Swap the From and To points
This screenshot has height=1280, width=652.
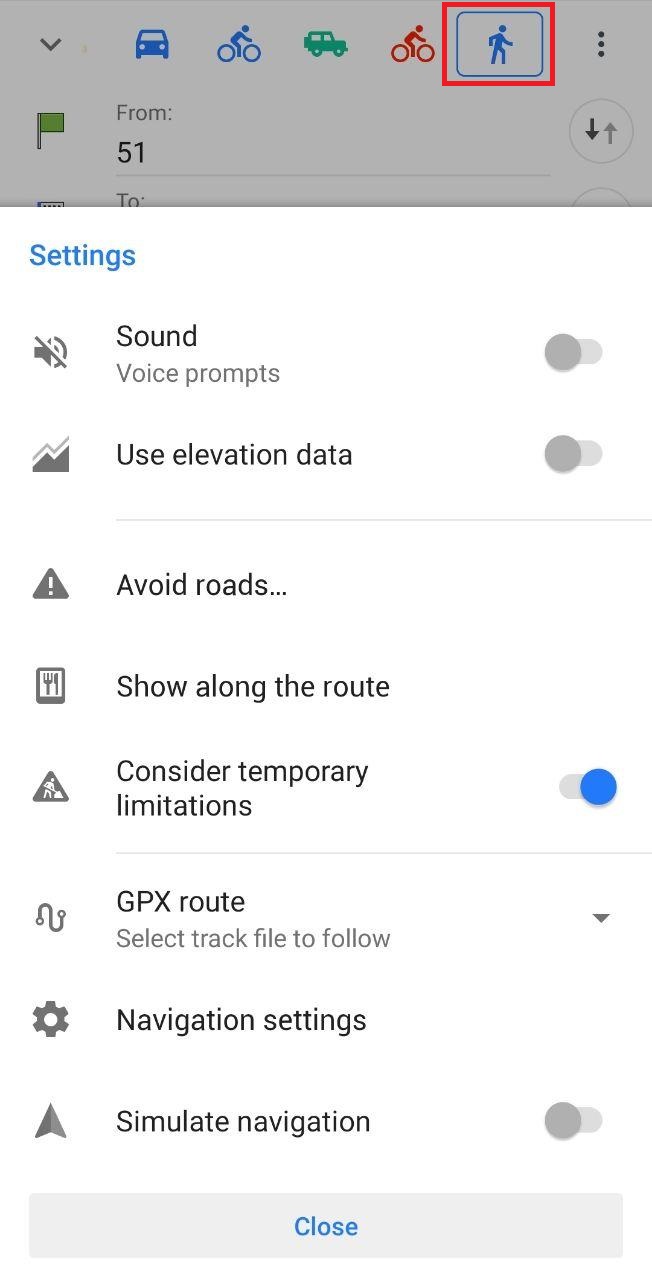click(600, 130)
